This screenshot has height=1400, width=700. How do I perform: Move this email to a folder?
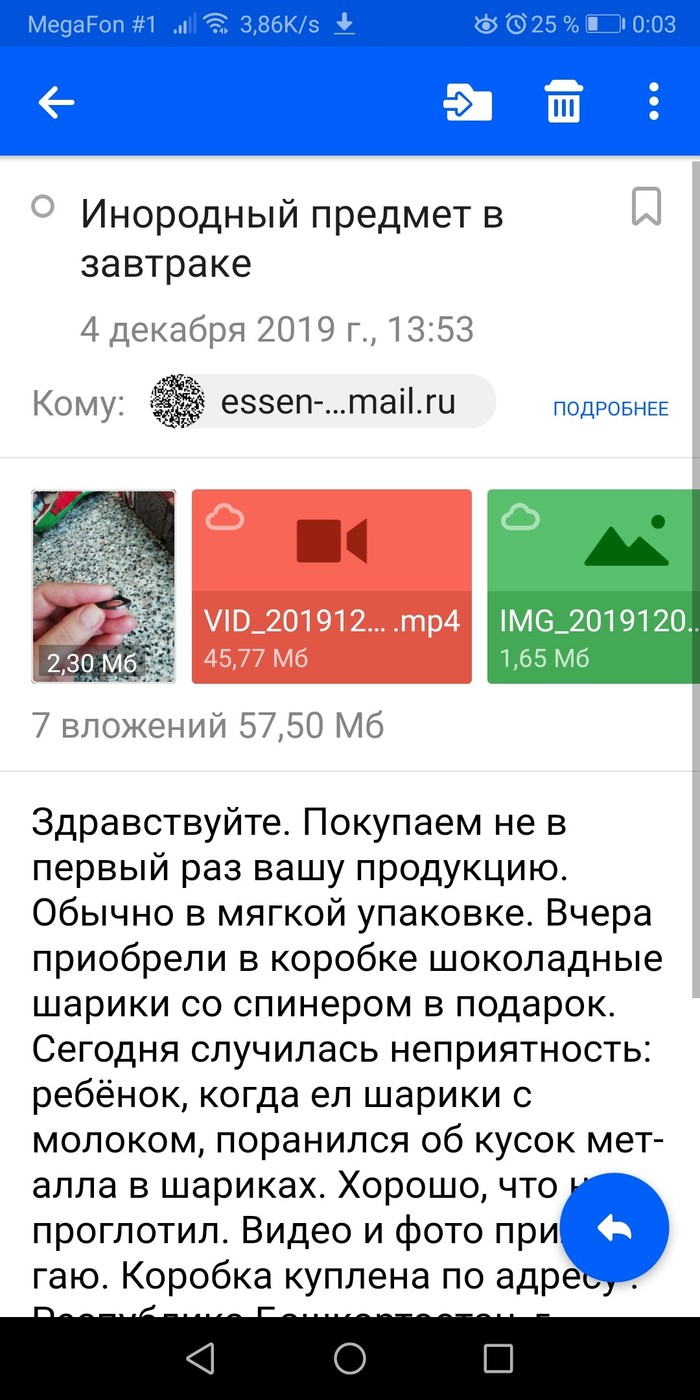click(468, 102)
